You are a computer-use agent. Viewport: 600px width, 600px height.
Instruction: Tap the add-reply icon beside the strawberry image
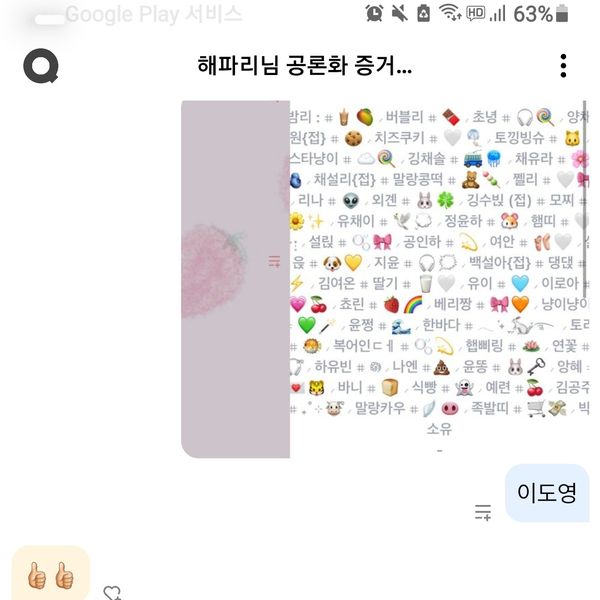[x=274, y=262]
